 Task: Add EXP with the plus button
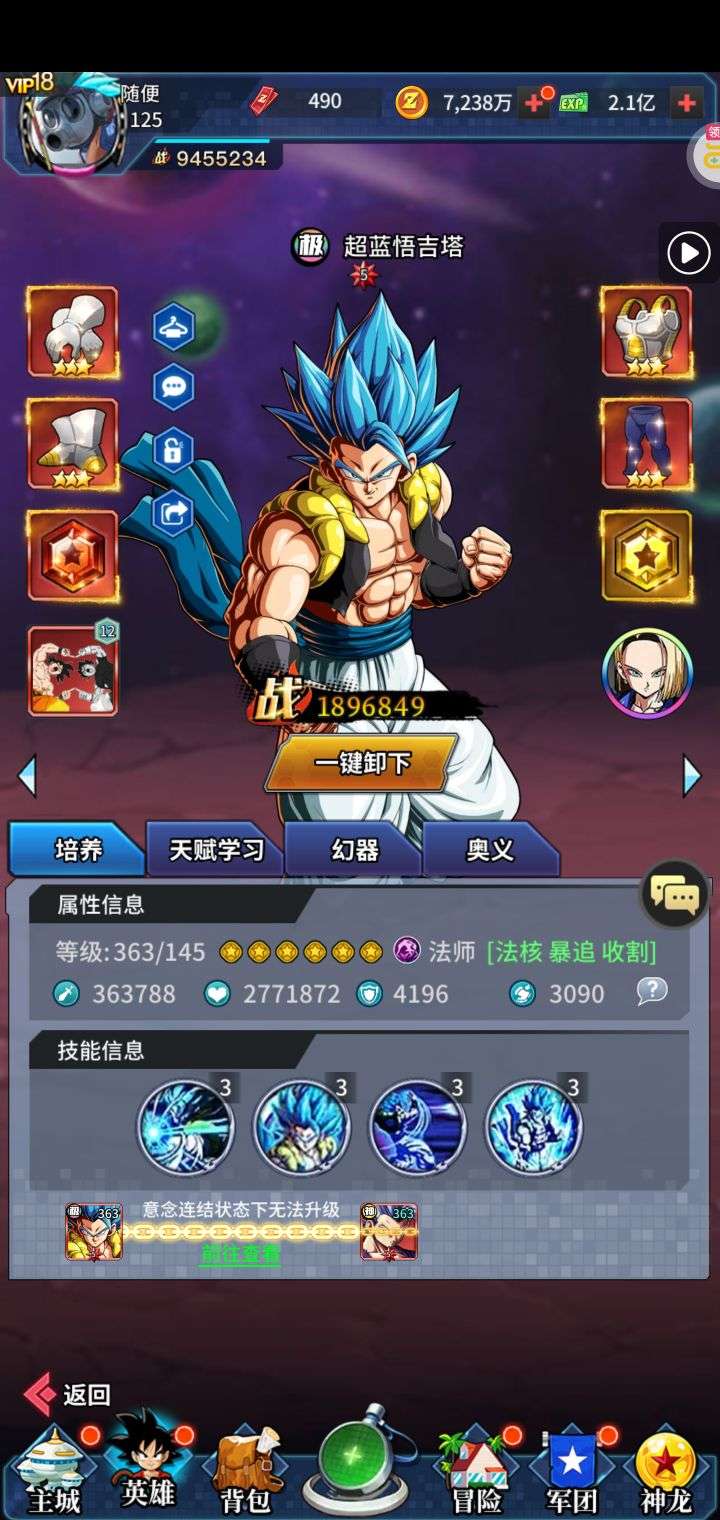coord(686,102)
